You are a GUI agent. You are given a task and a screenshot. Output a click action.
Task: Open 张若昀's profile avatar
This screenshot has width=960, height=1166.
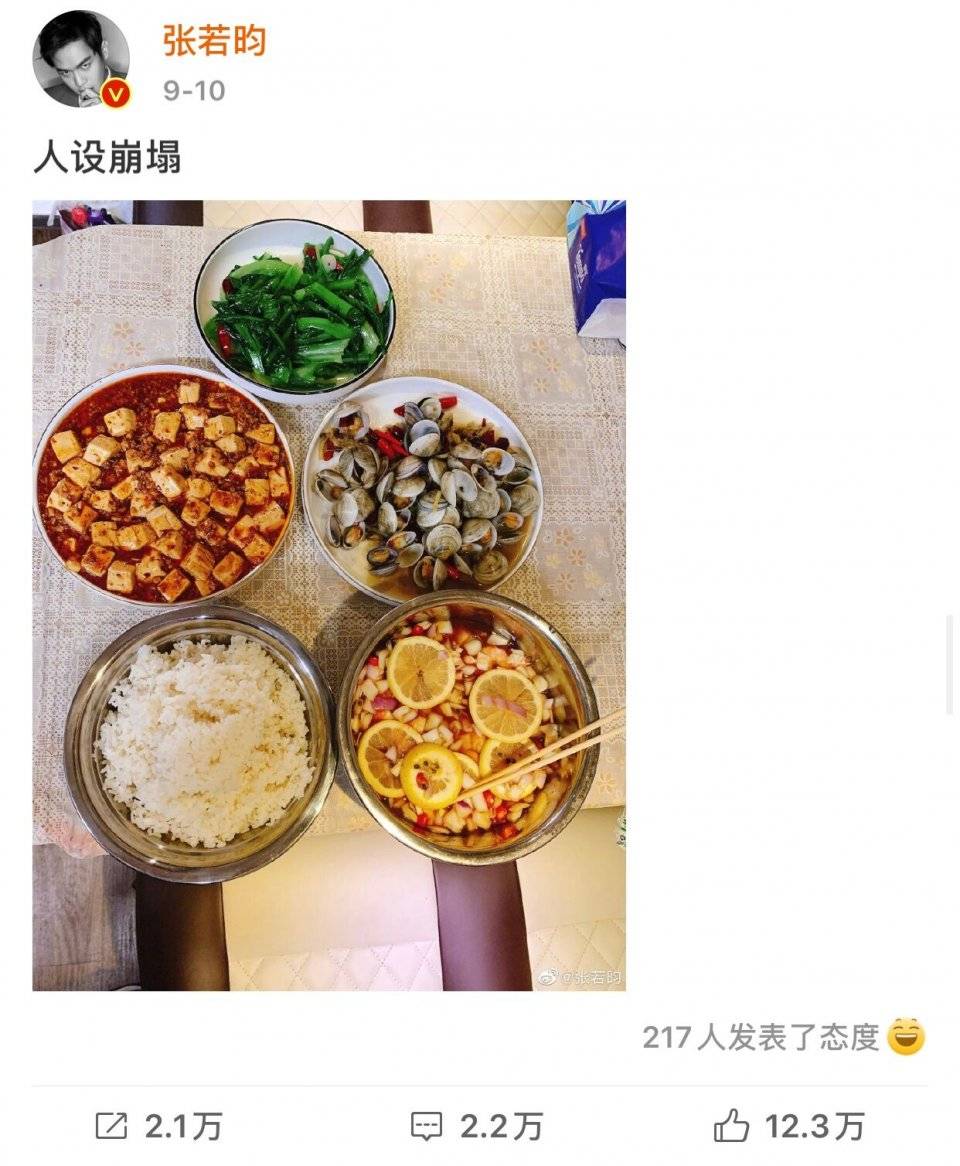click(81, 60)
